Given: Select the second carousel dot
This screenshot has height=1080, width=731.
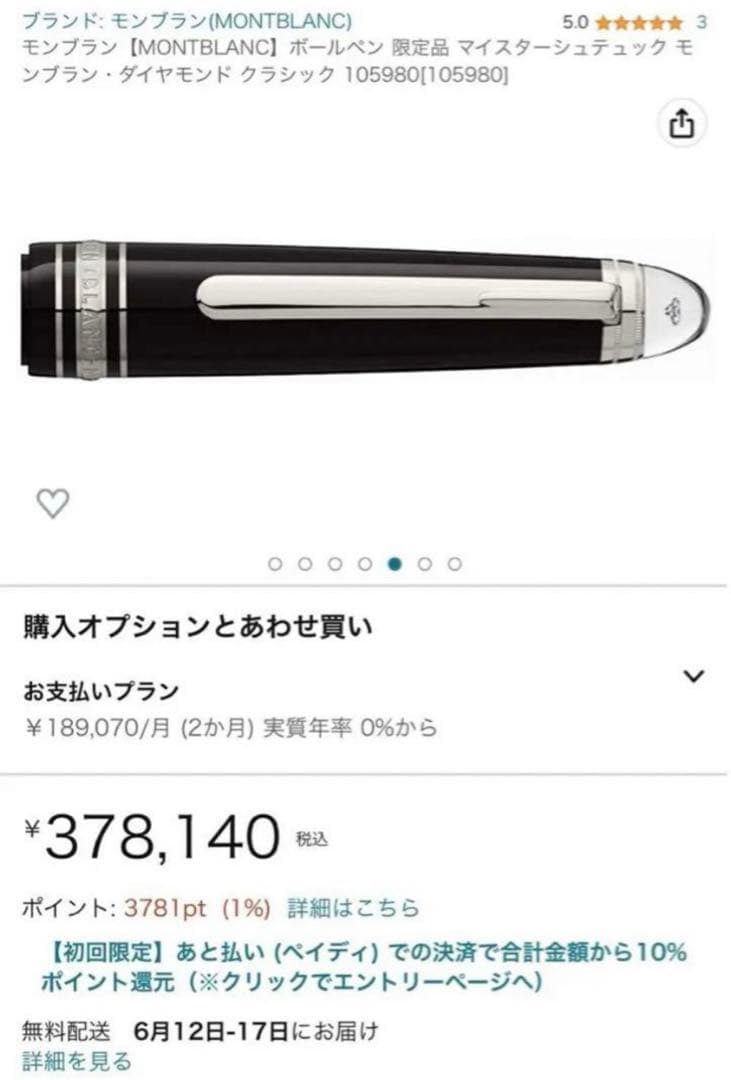Looking at the screenshot, I should pyautogui.click(x=305, y=561).
